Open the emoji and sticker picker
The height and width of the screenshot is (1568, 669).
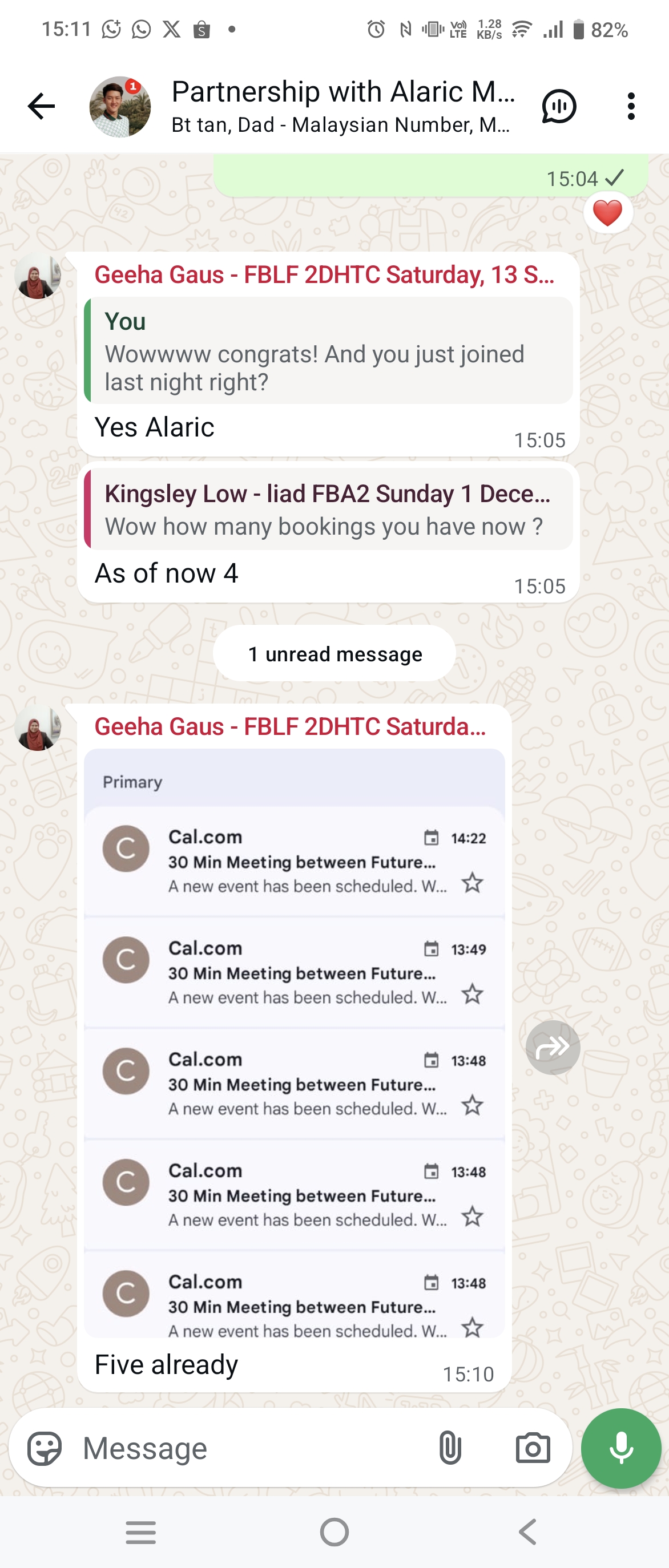(x=45, y=1448)
